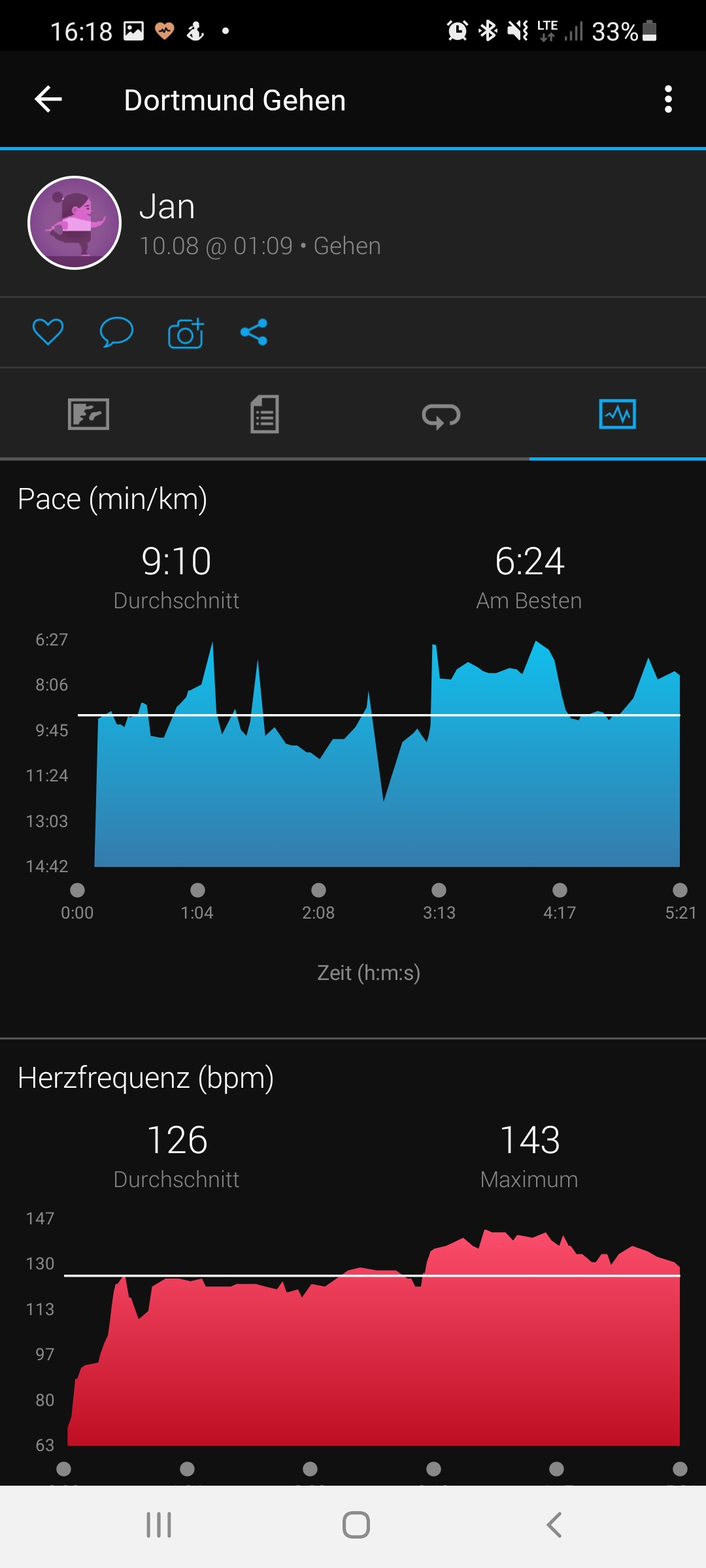This screenshot has width=706, height=1568.
Task: Share this walking activity
Action: (x=254, y=332)
